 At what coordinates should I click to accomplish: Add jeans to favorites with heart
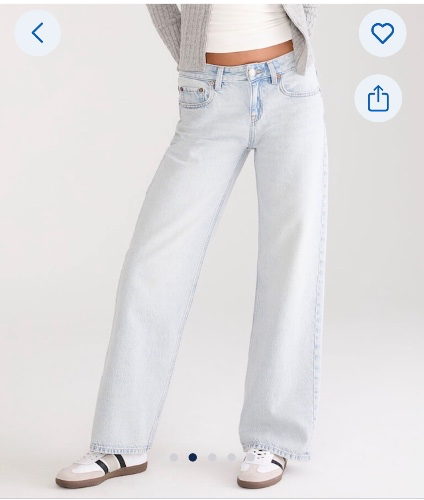pos(382,33)
